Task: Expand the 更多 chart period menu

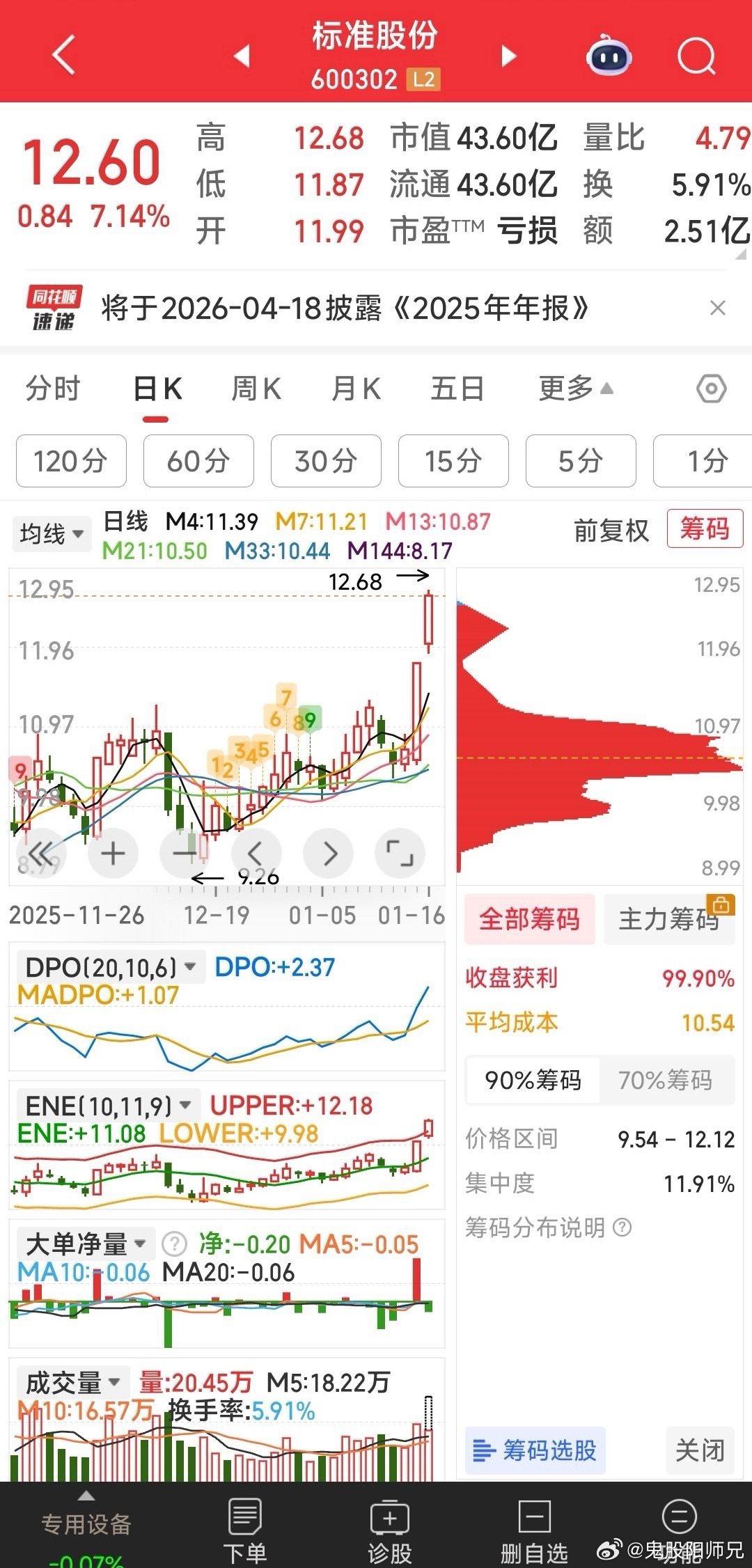Action: click(x=575, y=389)
